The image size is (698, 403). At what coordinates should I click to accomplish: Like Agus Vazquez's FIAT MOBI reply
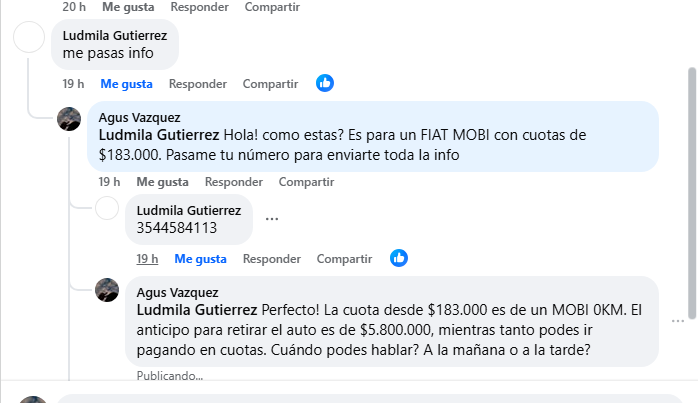[162, 182]
